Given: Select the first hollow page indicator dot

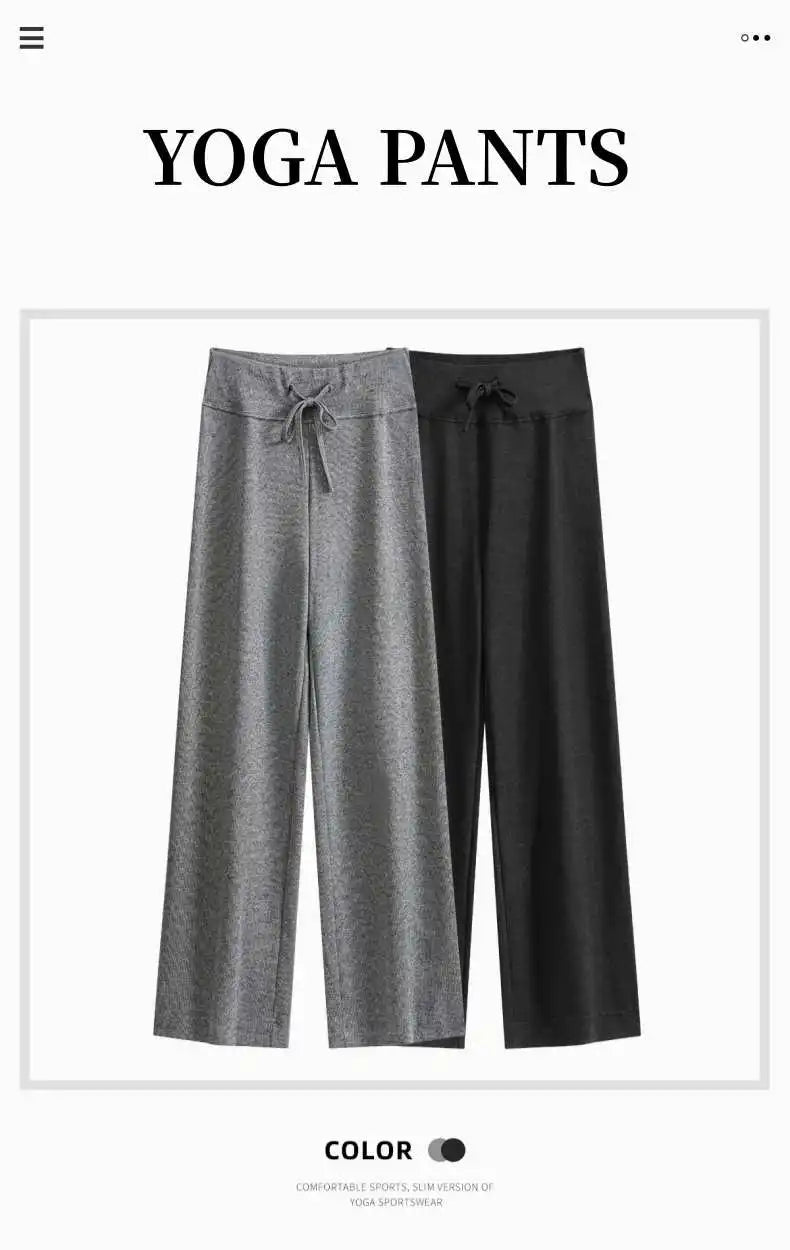Looking at the screenshot, I should 745,37.
